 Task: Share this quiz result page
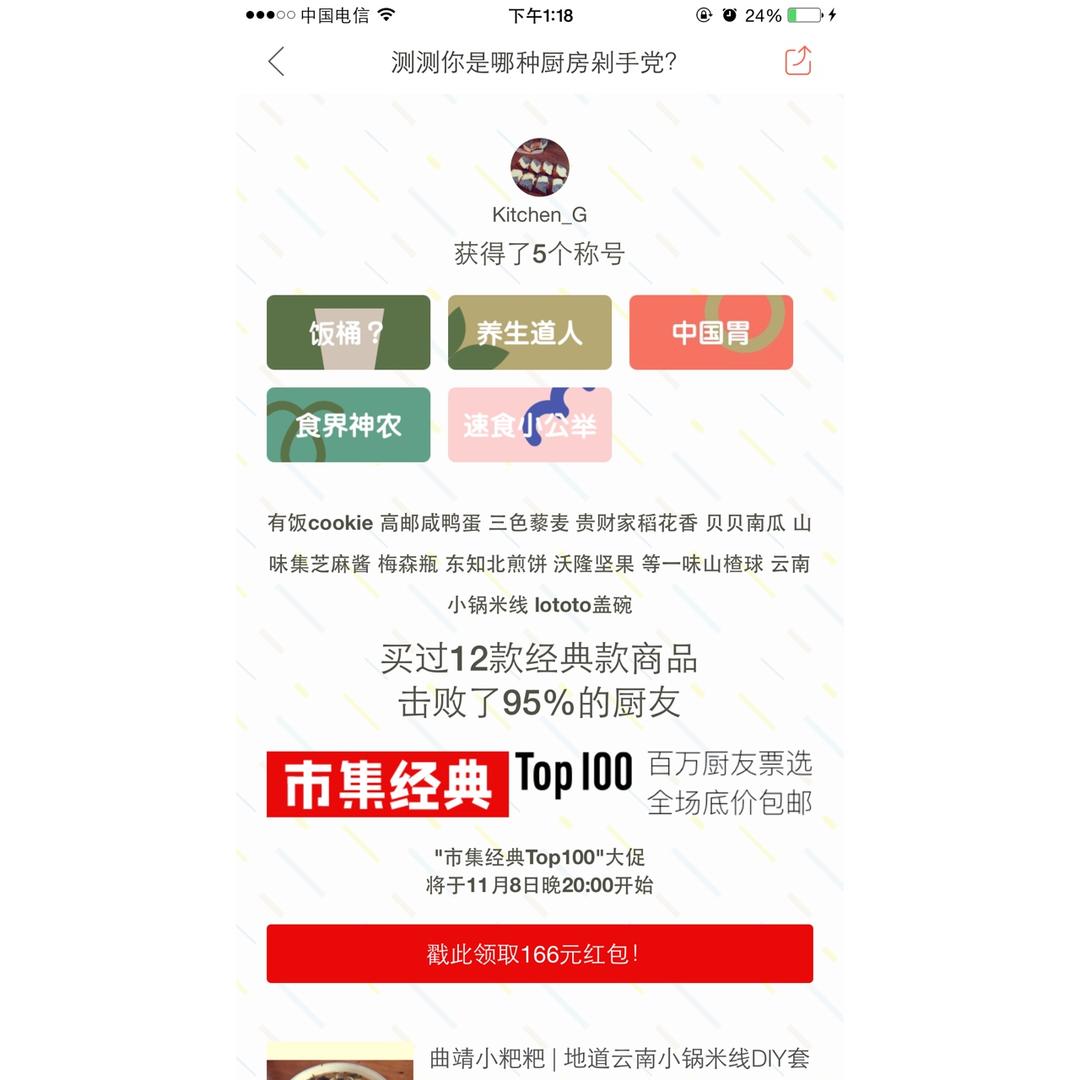797,61
